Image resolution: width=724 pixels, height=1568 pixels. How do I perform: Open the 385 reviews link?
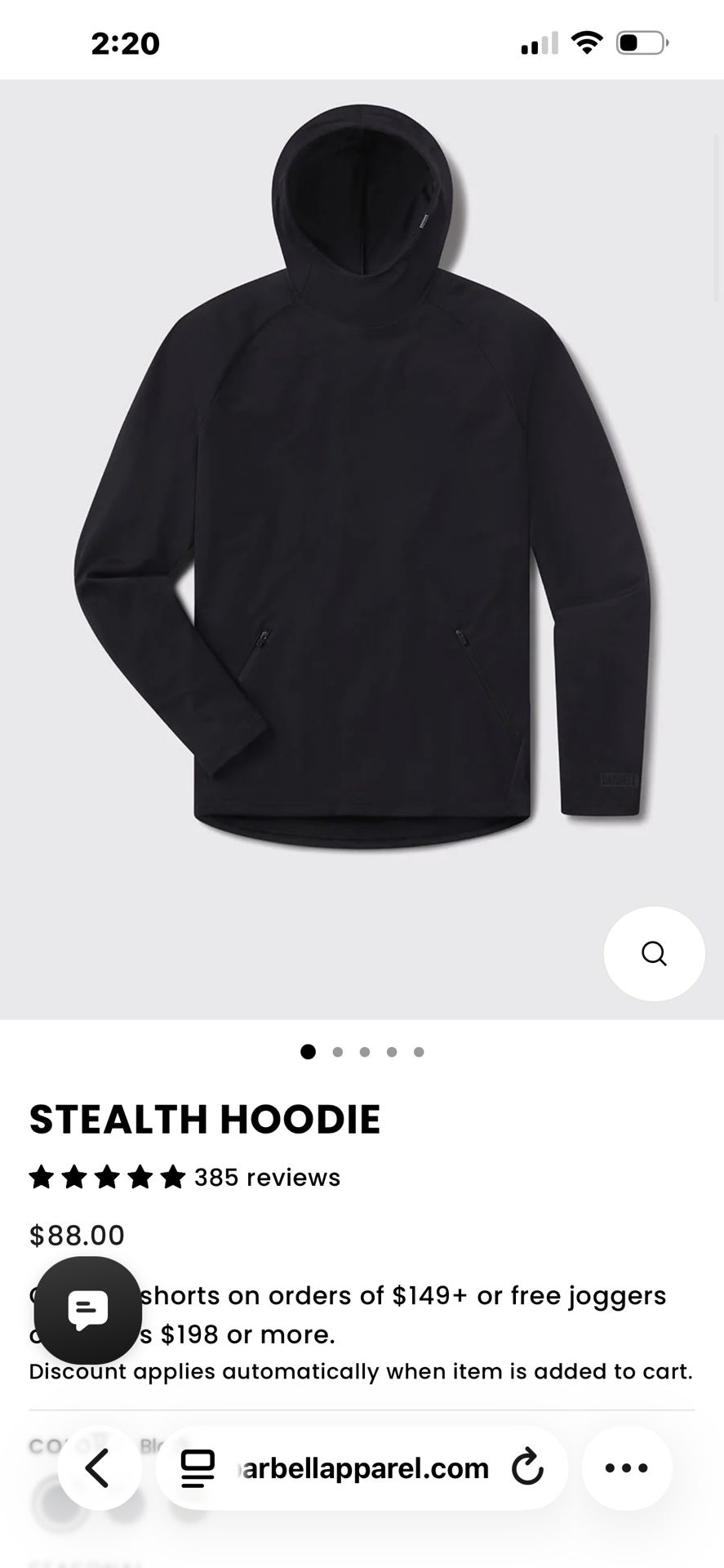click(266, 1177)
